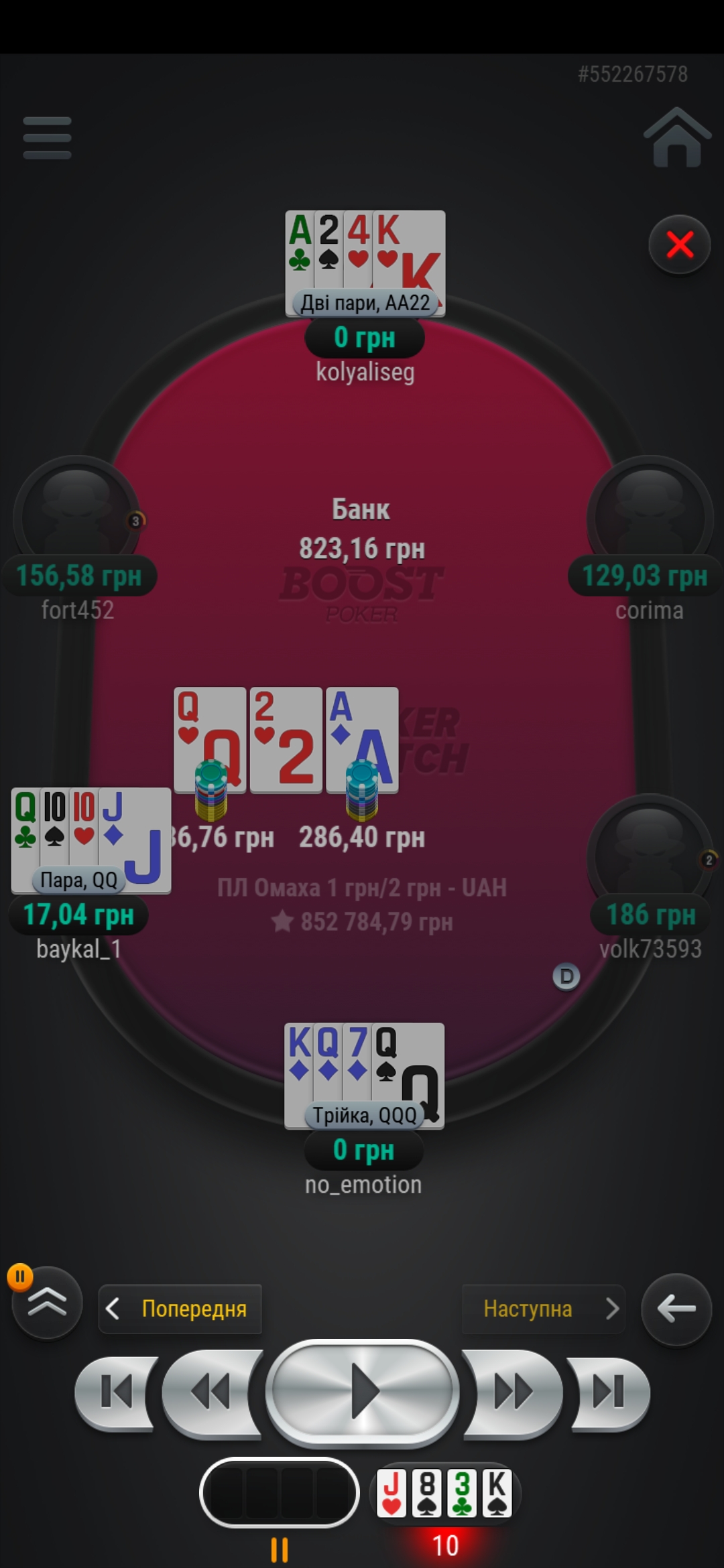Go to Попередня hand

[x=180, y=1309]
